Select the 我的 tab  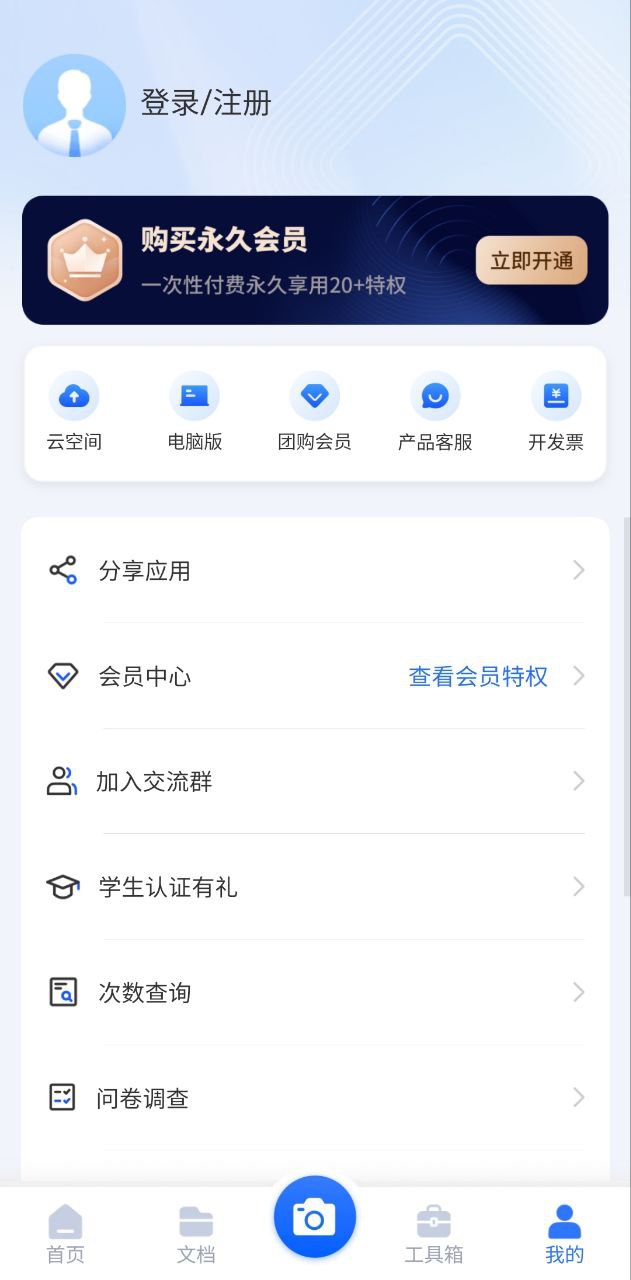(565, 1234)
